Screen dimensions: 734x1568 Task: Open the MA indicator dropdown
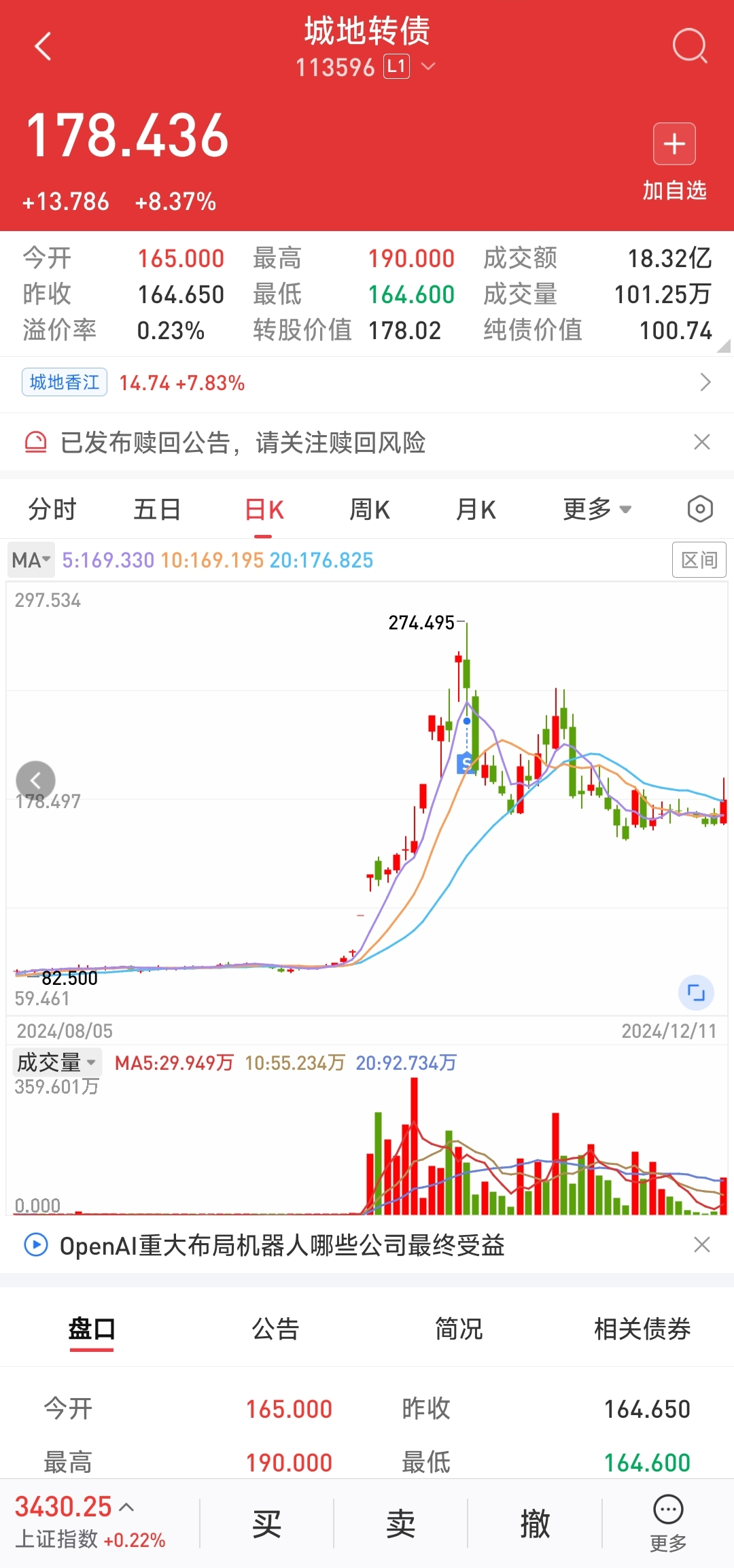[x=31, y=561]
